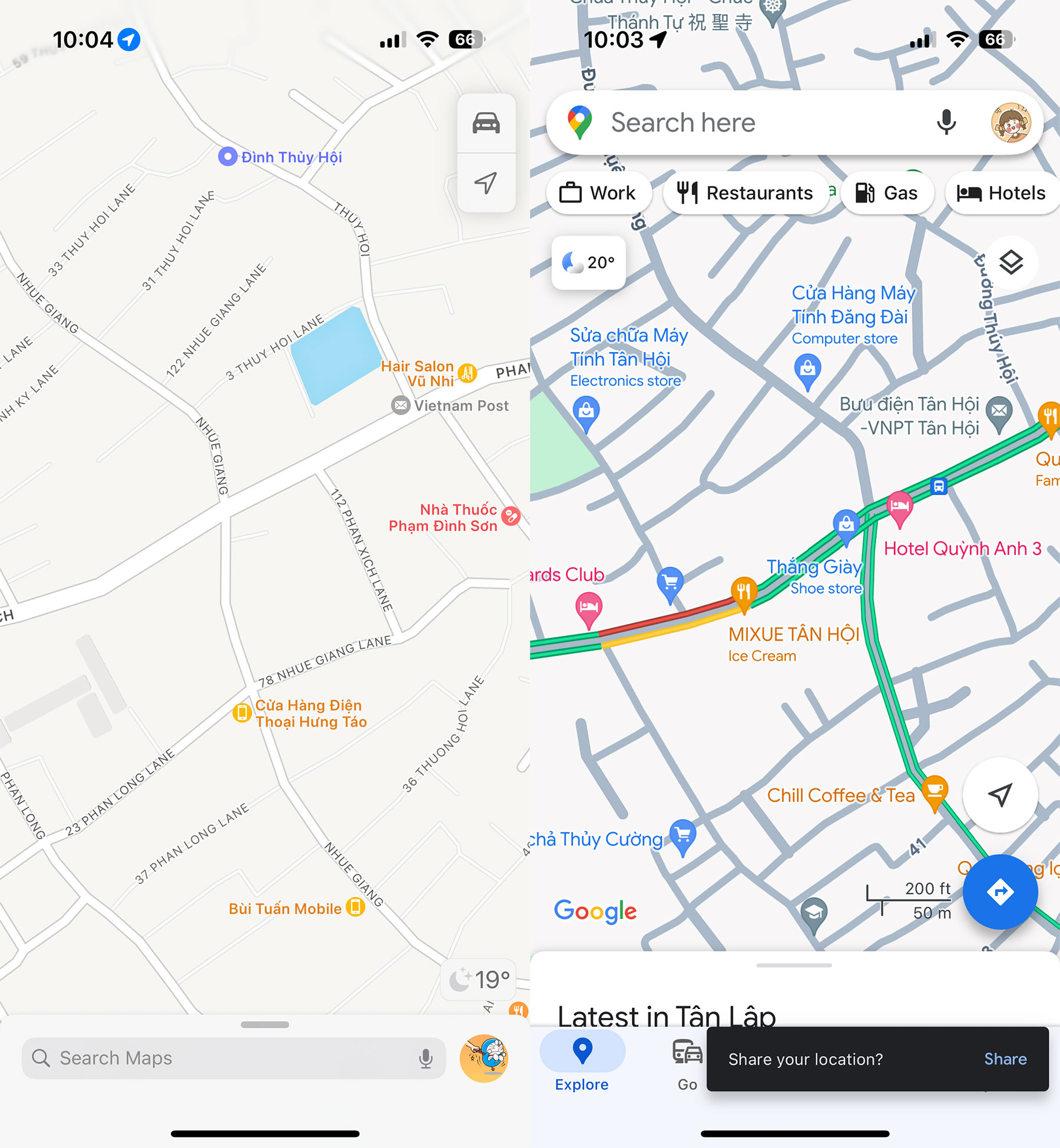Screen dimensions: 1060x1148
Task: Tap Share in the location prompt
Action: click(x=1005, y=1059)
